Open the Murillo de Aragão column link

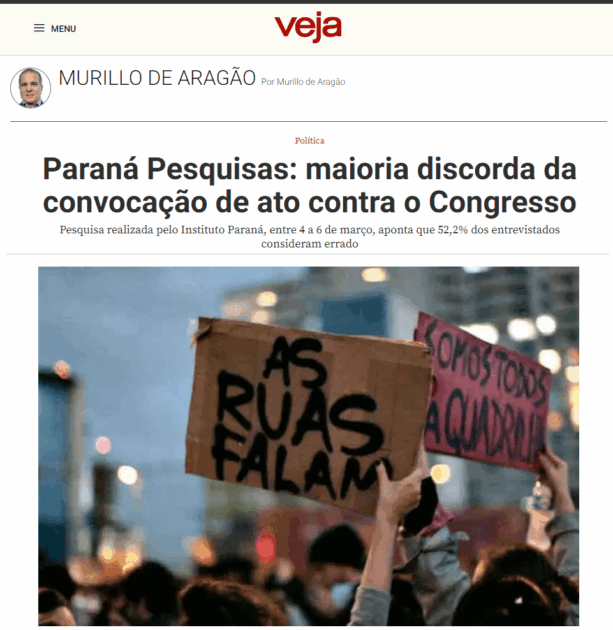tap(157, 78)
